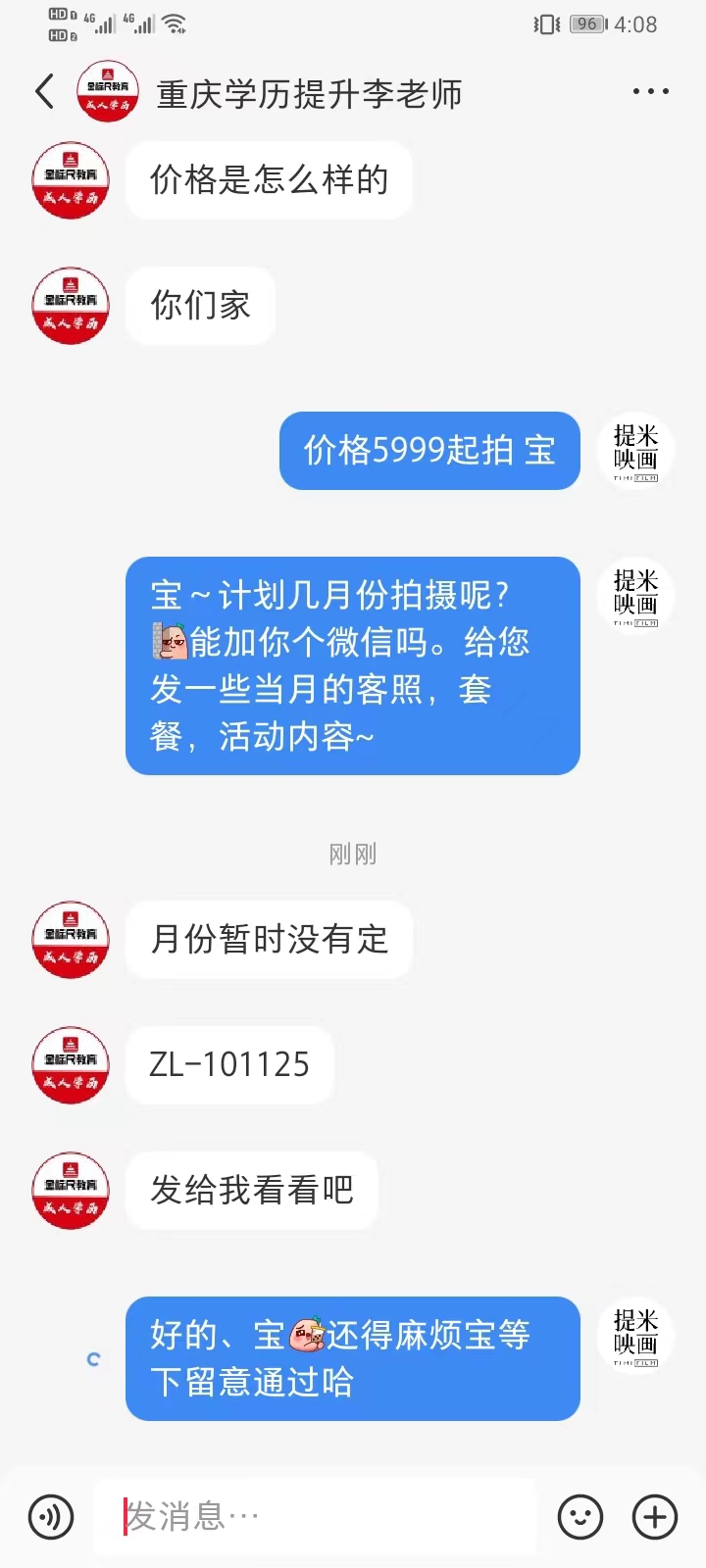Tap sender avatar beside 价格是怎么样的

pyautogui.click(x=71, y=180)
